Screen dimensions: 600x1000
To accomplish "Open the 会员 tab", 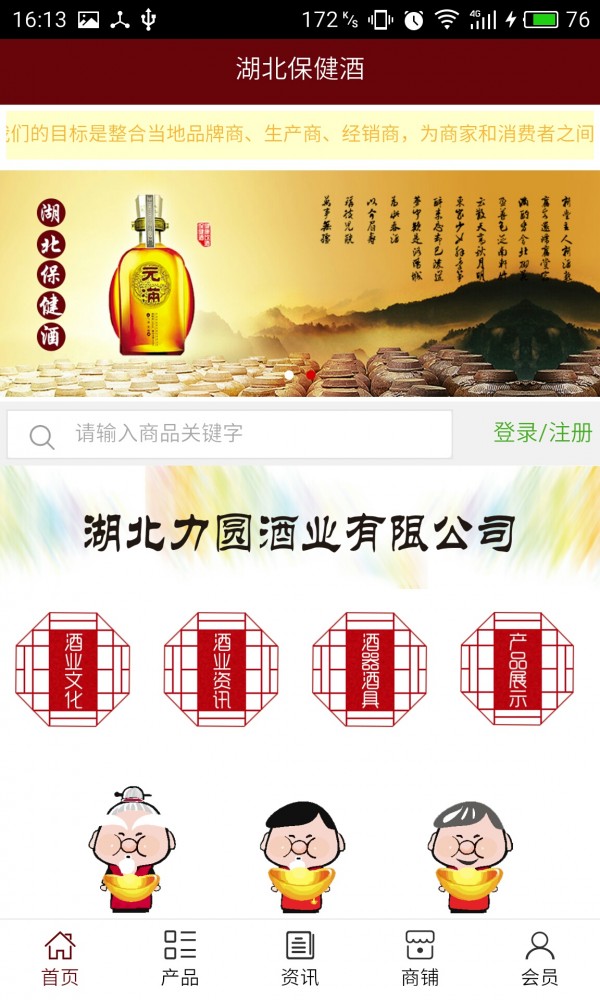I will pyautogui.click(x=539, y=959).
